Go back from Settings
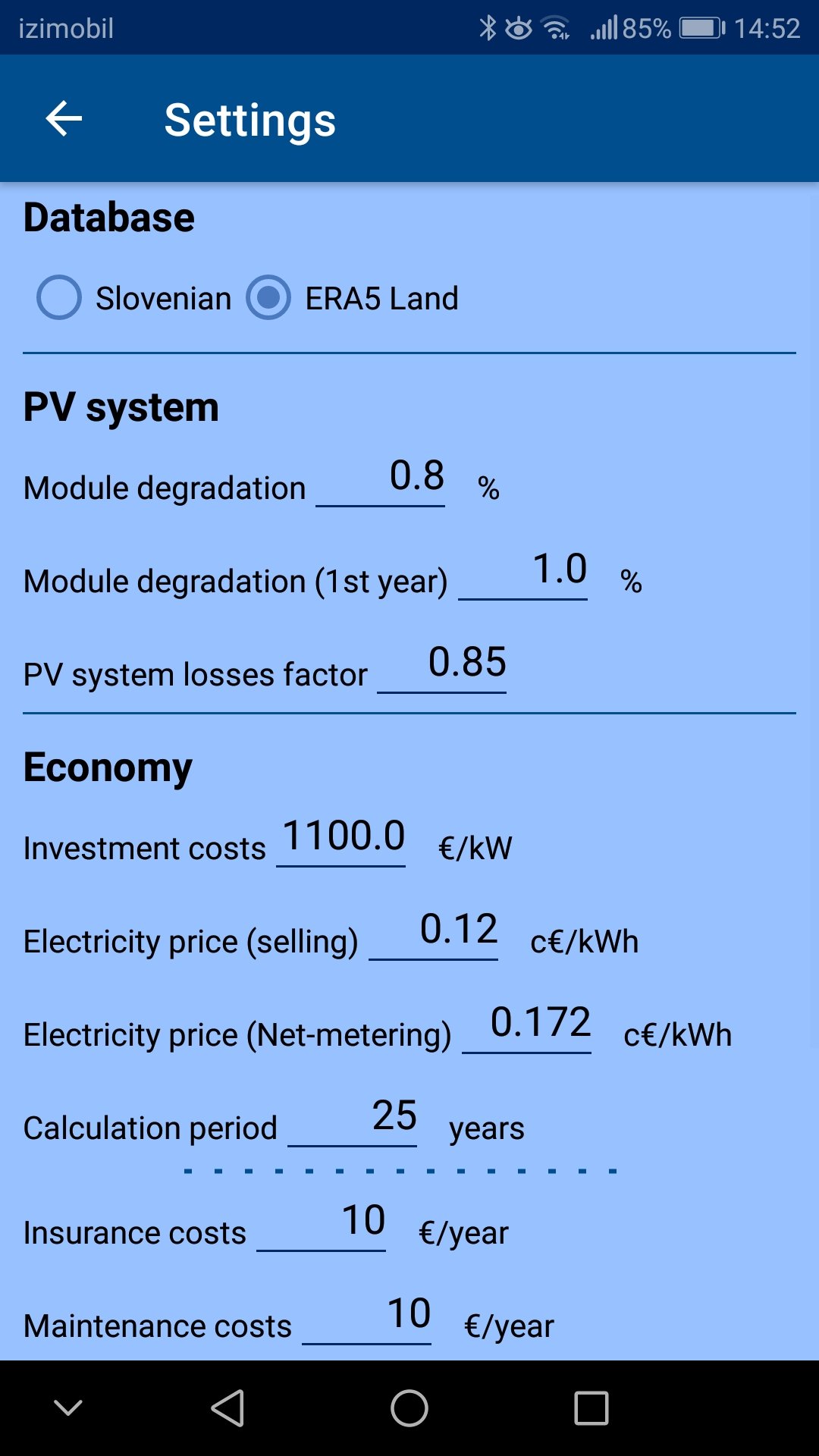Viewport: 819px width, 1456px height. pos(64,119)
